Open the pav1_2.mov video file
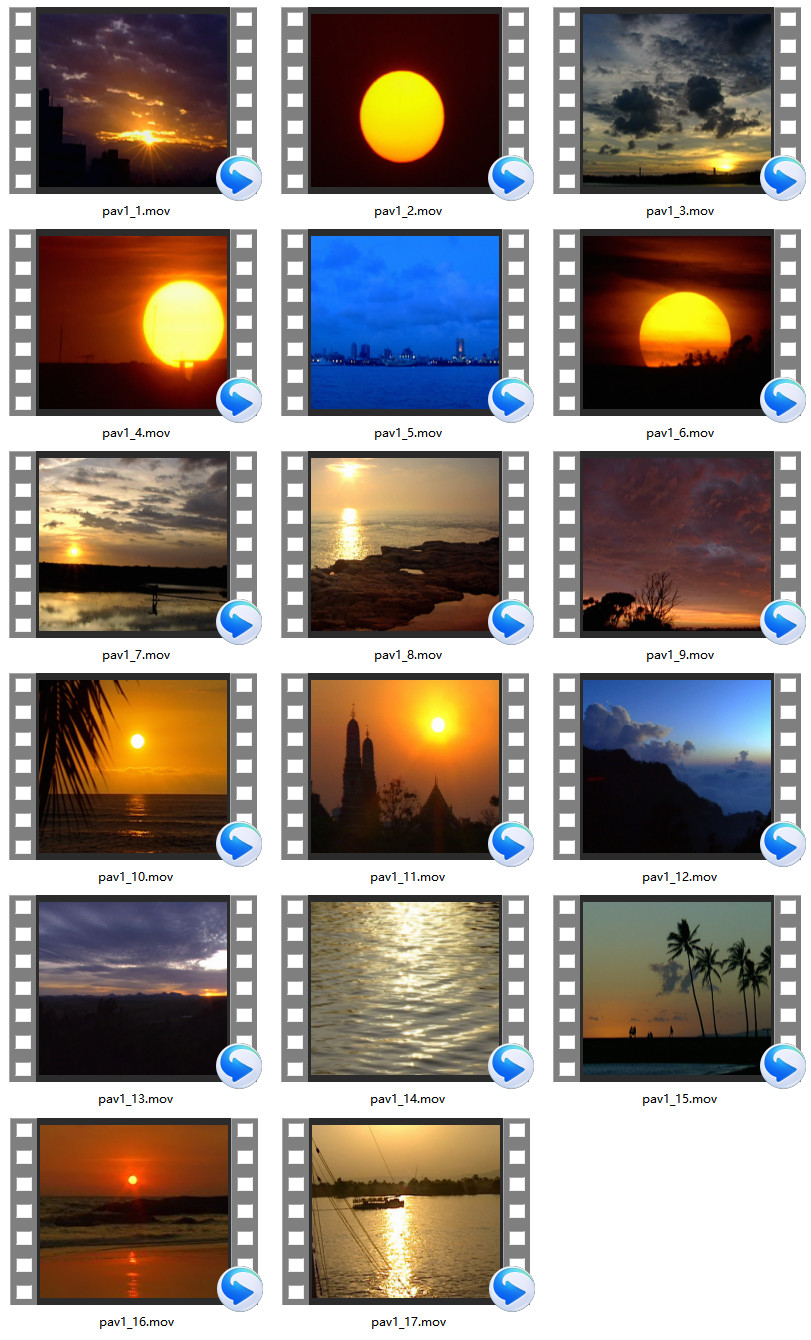811x1340 pixels. pyautogui.click(x=405, y=100)
